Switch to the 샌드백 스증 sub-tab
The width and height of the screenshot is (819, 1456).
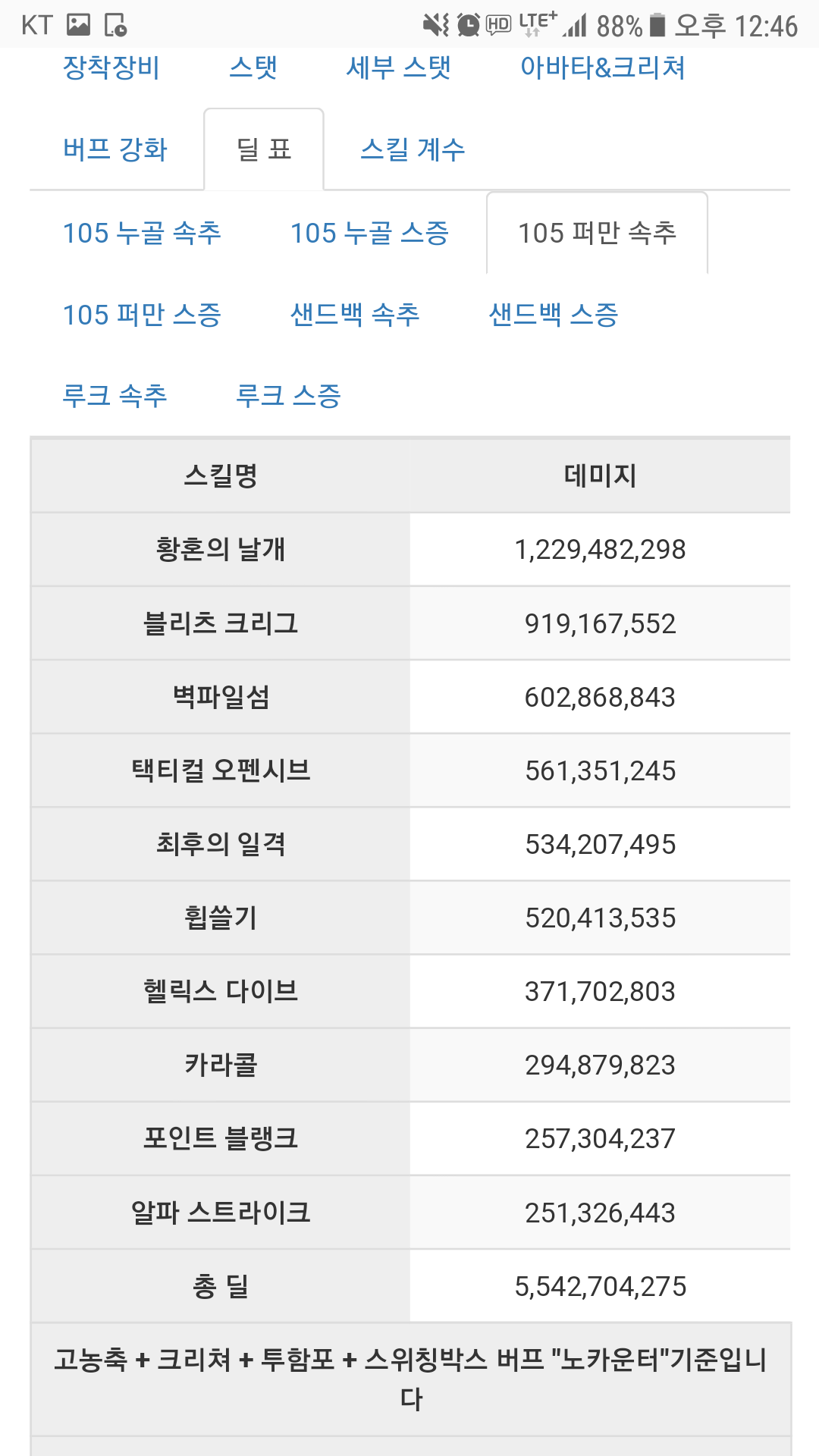coord(554,315)
